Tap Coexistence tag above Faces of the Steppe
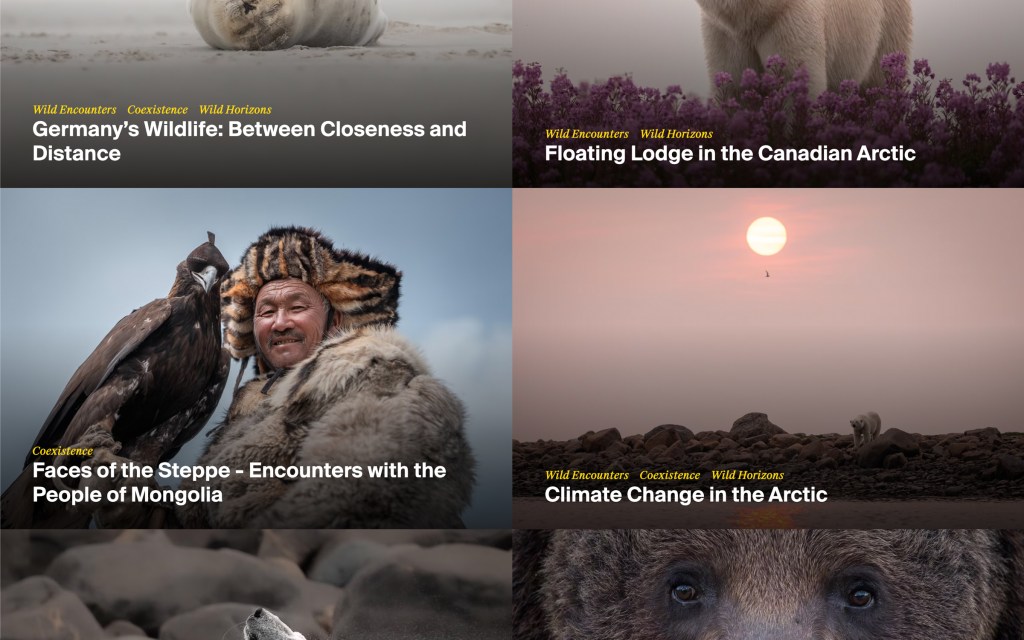Screen dimensions: 1024x640 click(62, 451)
